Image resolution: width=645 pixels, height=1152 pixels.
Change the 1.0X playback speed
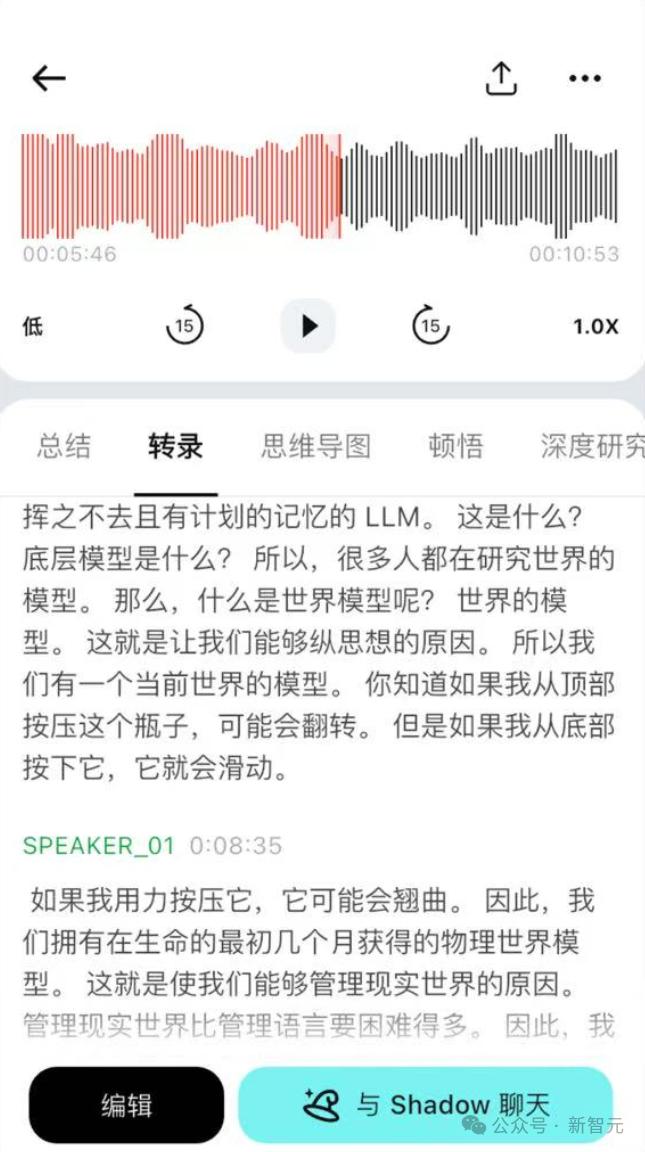pyautogui.click(x=596, y=327)
